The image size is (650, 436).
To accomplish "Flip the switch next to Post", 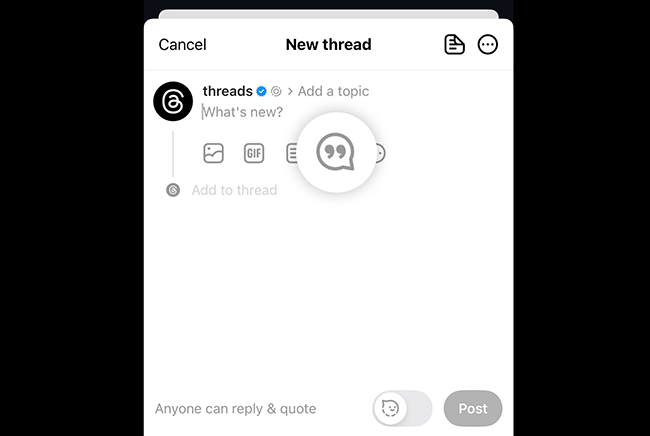I will click(x=402, y=408).
